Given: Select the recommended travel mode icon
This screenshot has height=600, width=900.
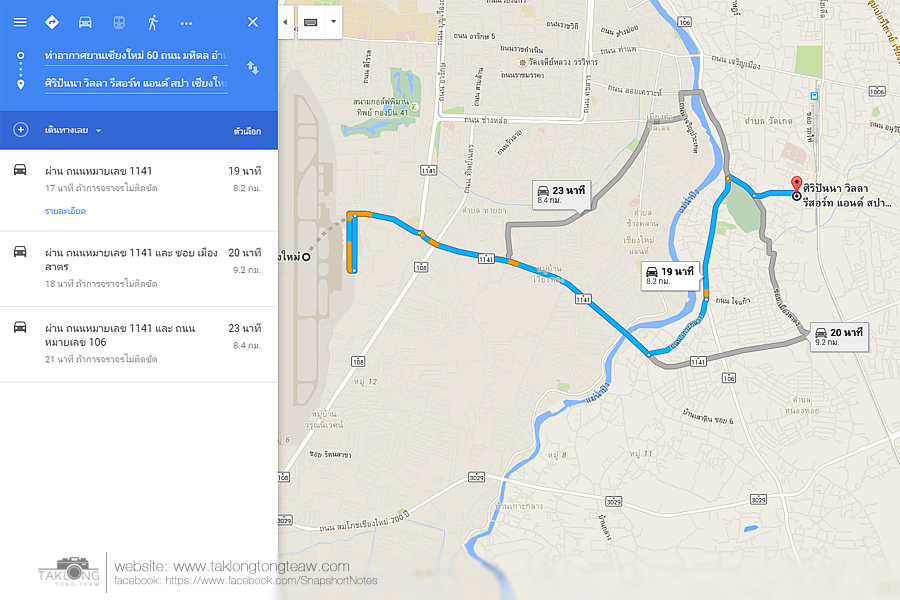Looking at the screenshot, I should [x=52, y=22].
